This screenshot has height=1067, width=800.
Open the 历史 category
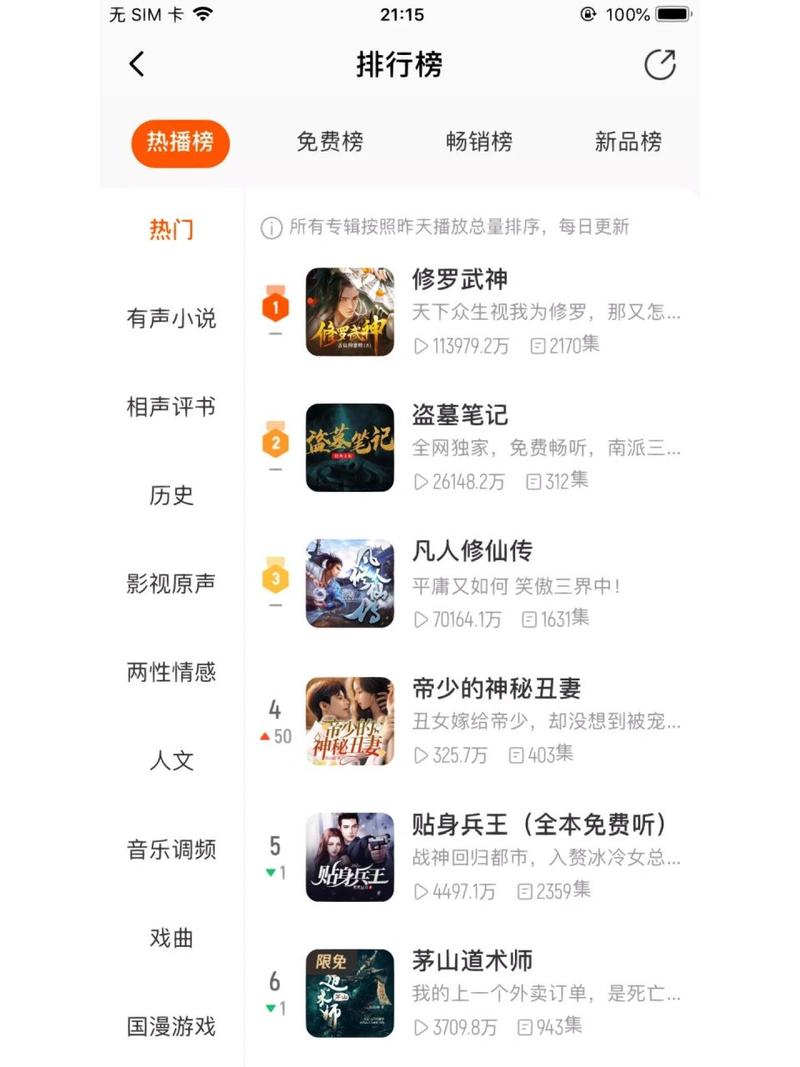(x=170, y=496)
